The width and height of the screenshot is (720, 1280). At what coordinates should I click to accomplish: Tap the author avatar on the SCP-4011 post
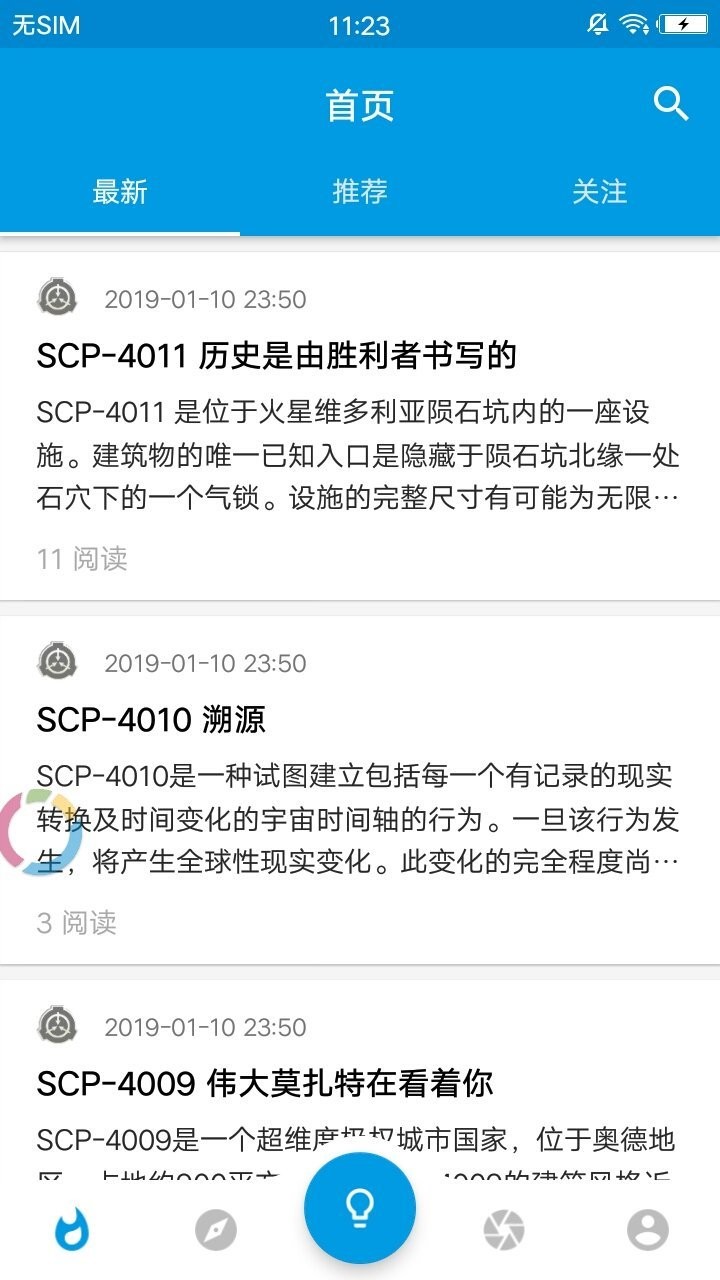[x=57, y=297]
